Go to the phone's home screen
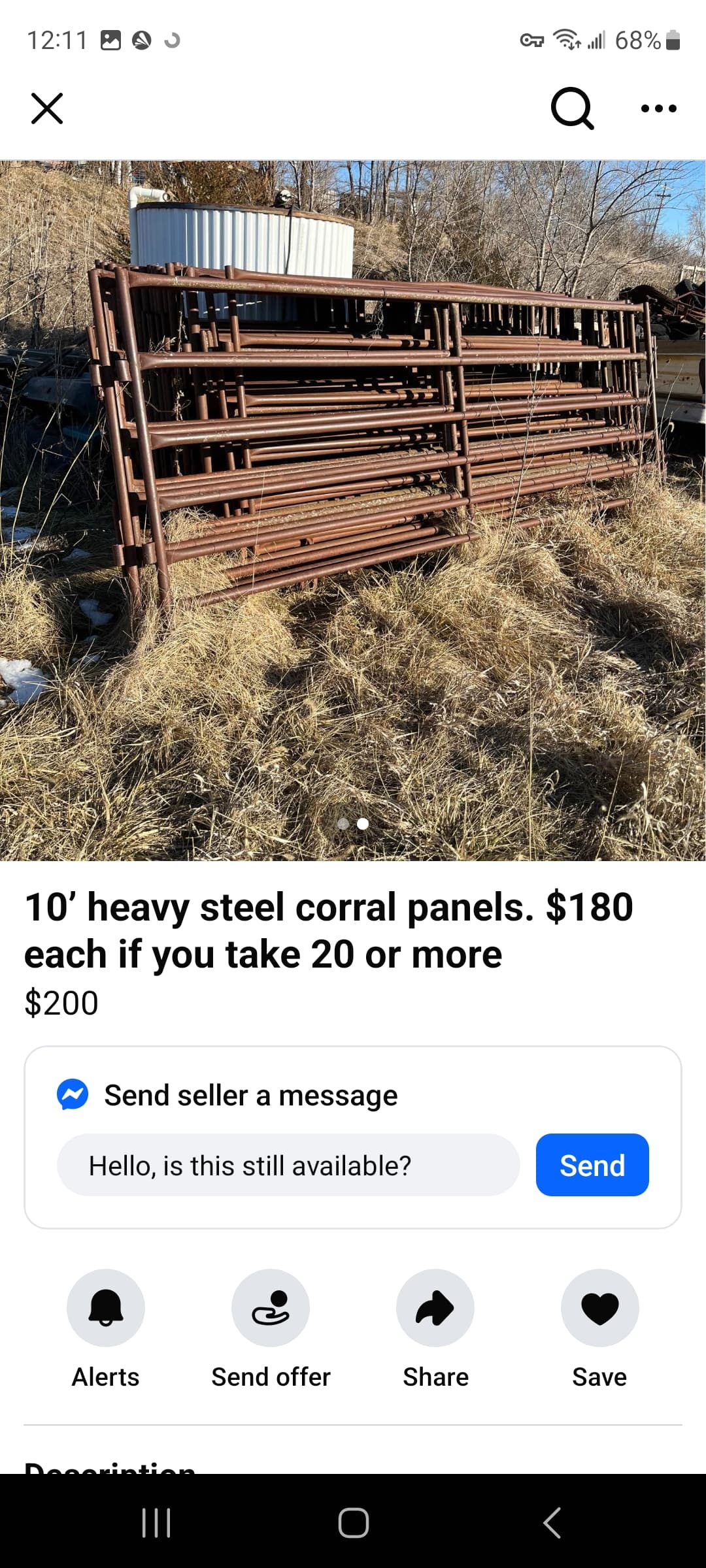This screenshot has height=1568, width=706. (353, 1523)
